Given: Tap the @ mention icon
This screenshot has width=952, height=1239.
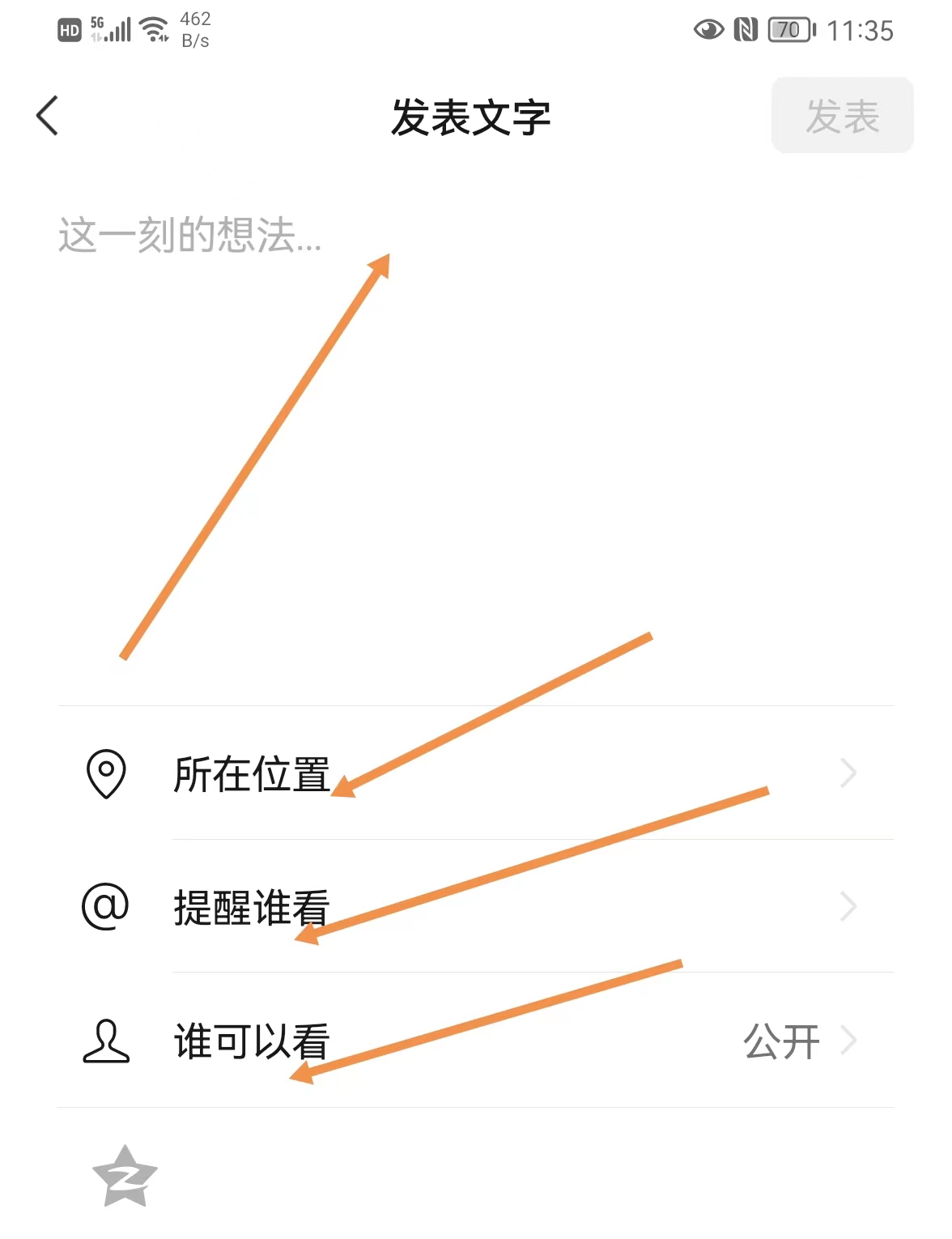Looking at the screenshot, I should tap(106, 905).
